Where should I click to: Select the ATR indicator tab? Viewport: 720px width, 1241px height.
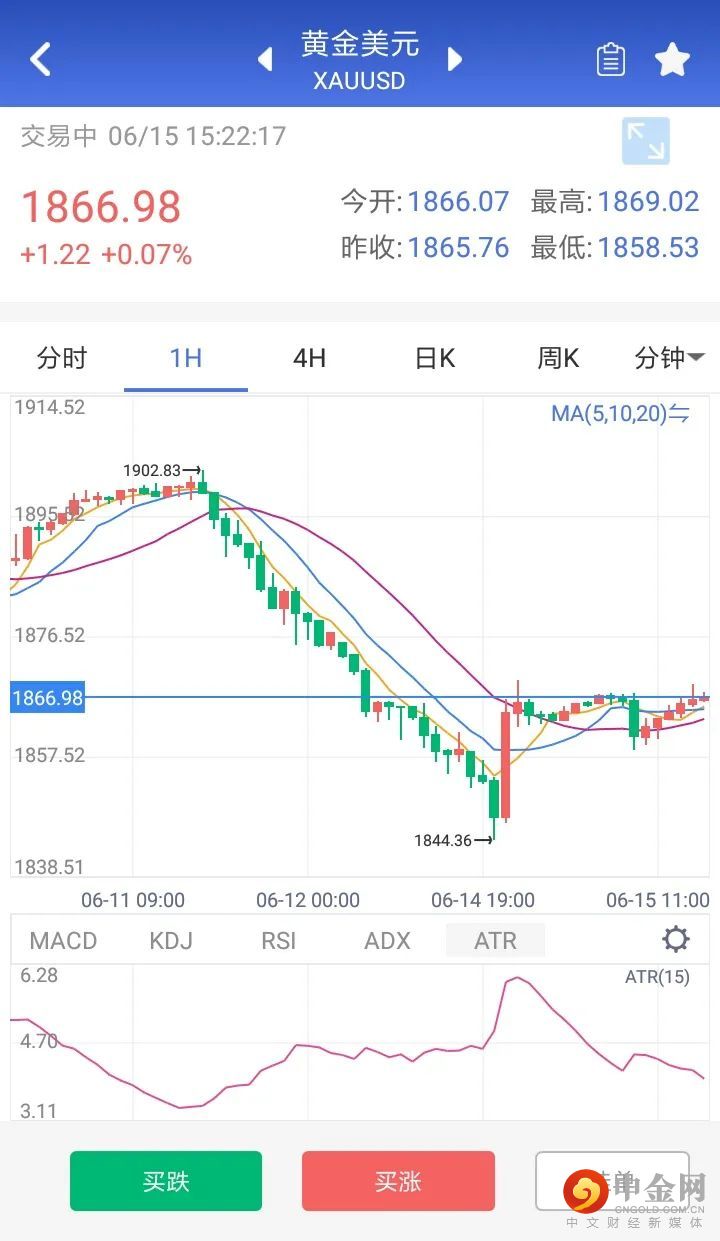pos(496,940)
